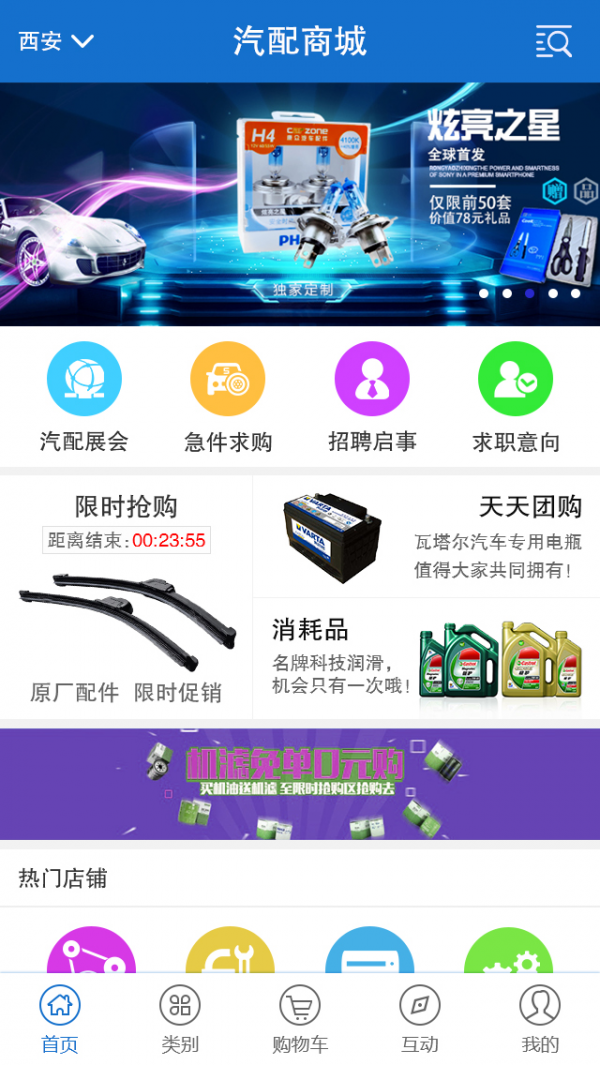Open the 炫亮之星 headlight banner
This screenshot has width=600, height=1065.
tap(300, 204)
